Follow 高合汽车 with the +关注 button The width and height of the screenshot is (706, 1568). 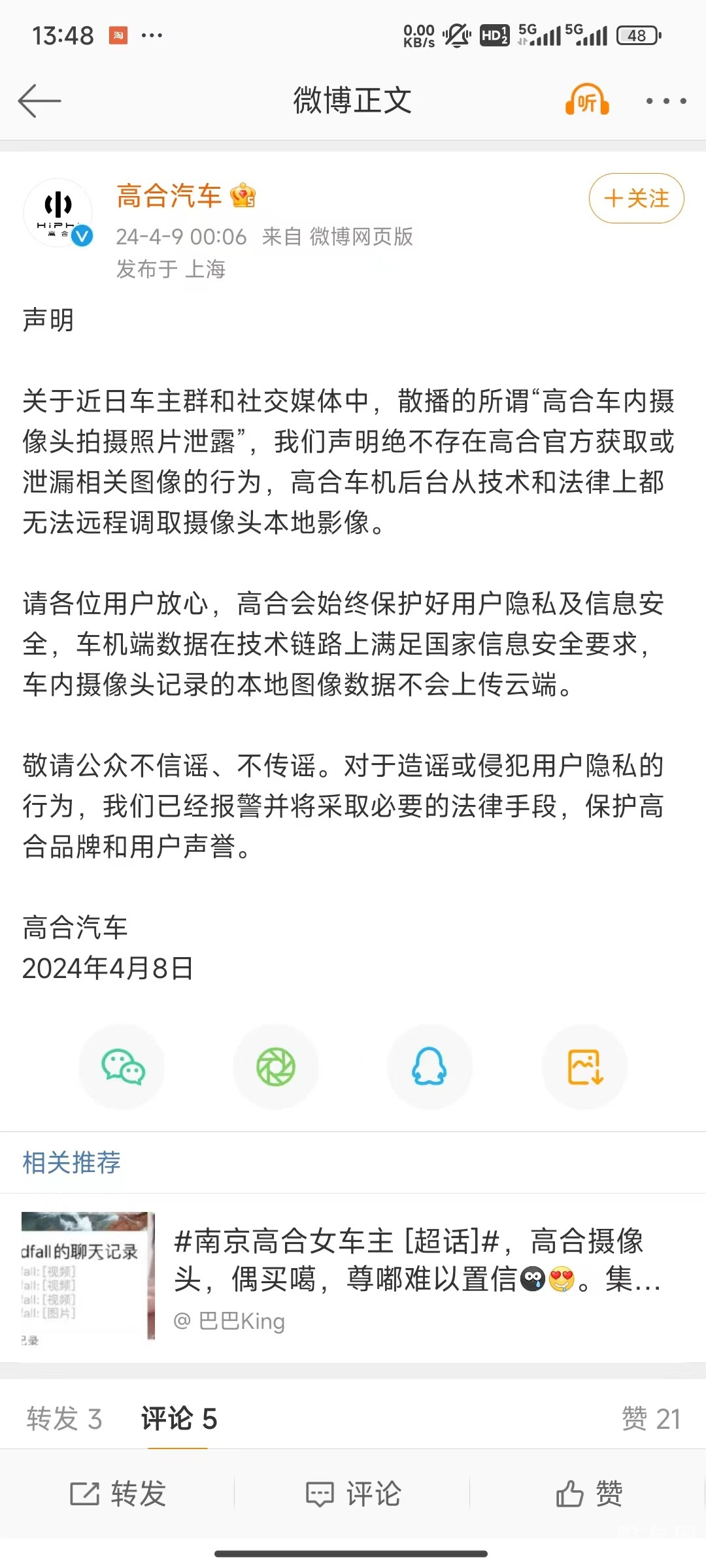[x=636, y=198]
